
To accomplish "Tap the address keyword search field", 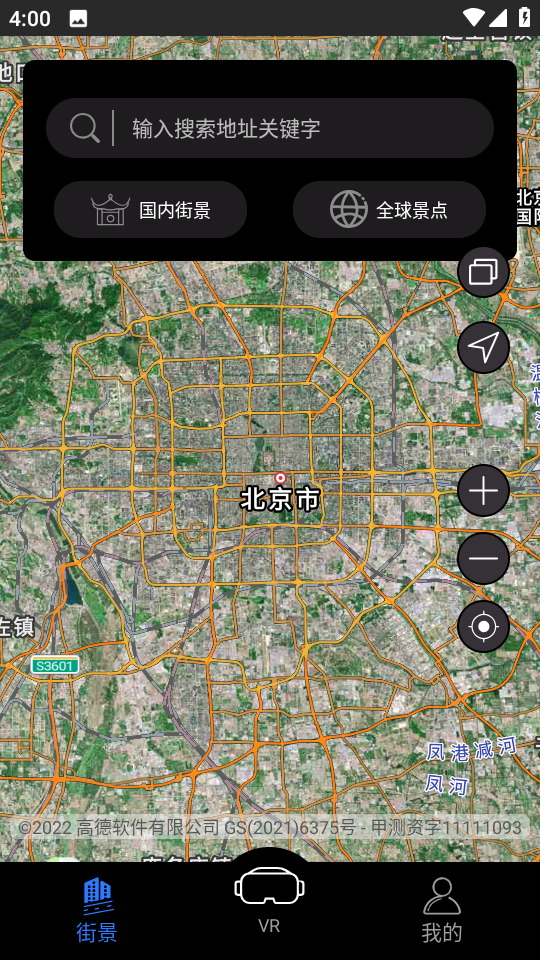I will (x=269, y=128).
